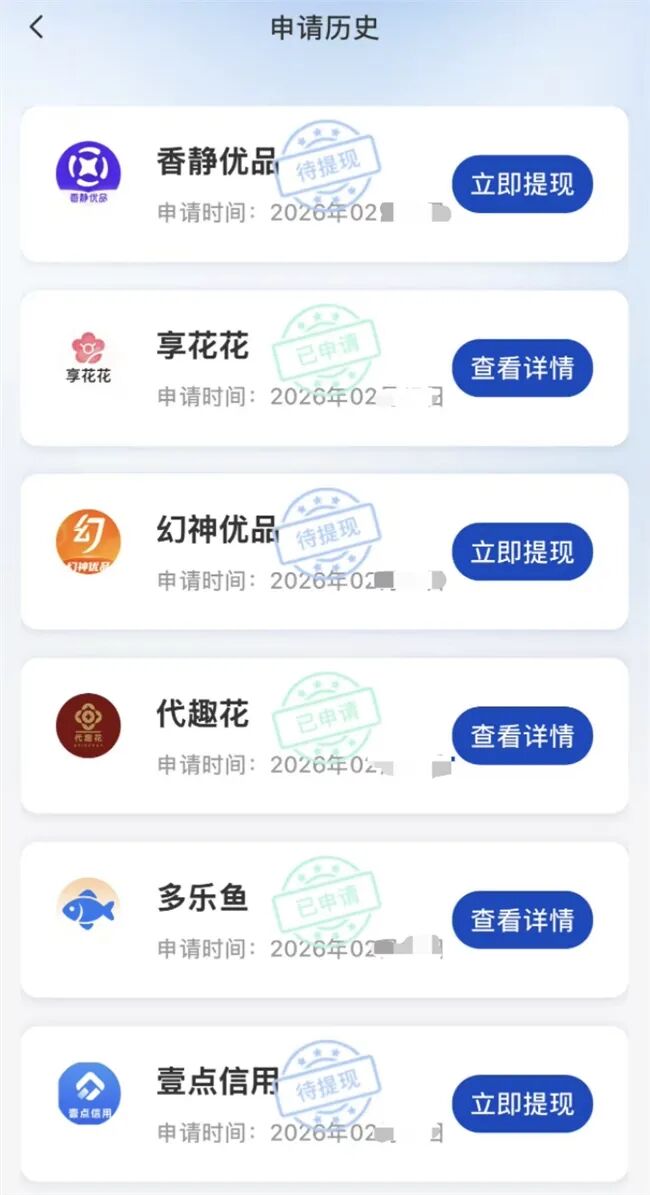
Task: Withdraw now from 幻神优品
Action: click(x=522, y=552)
